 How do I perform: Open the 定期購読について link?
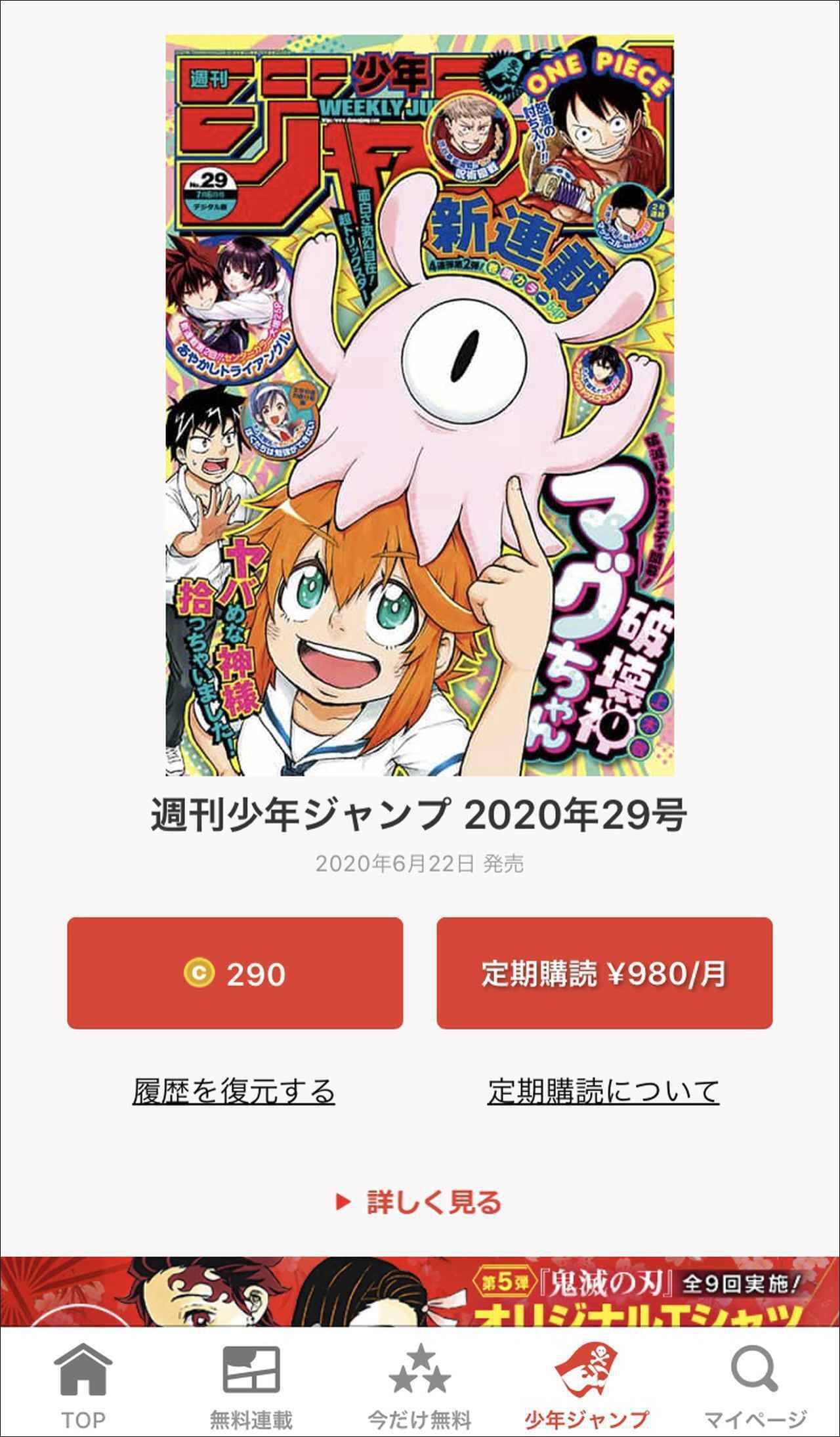[x=603, y=1091]
